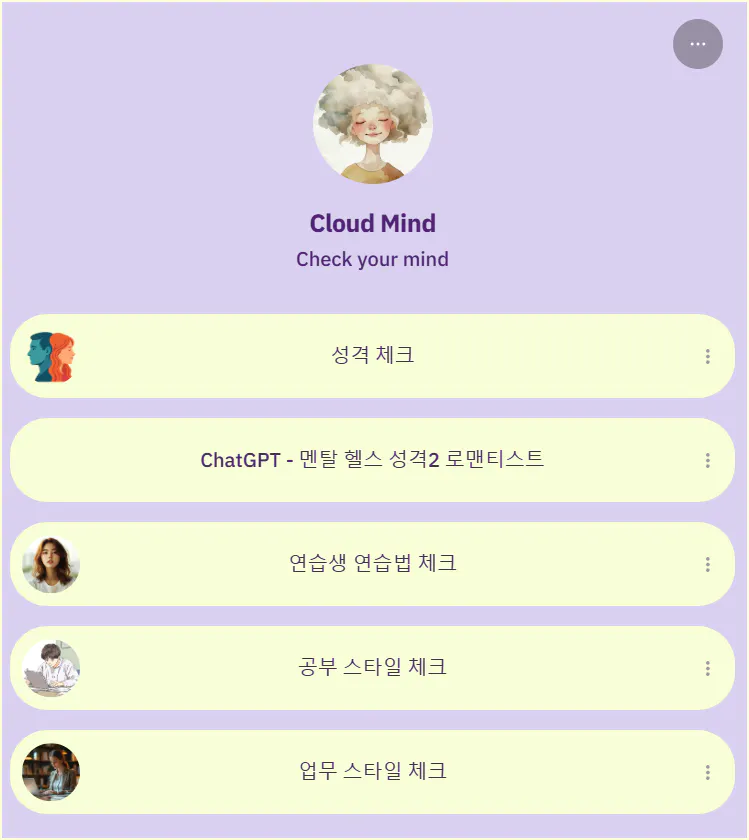Open the 성격 체크 chatbot

pos(374,355)
